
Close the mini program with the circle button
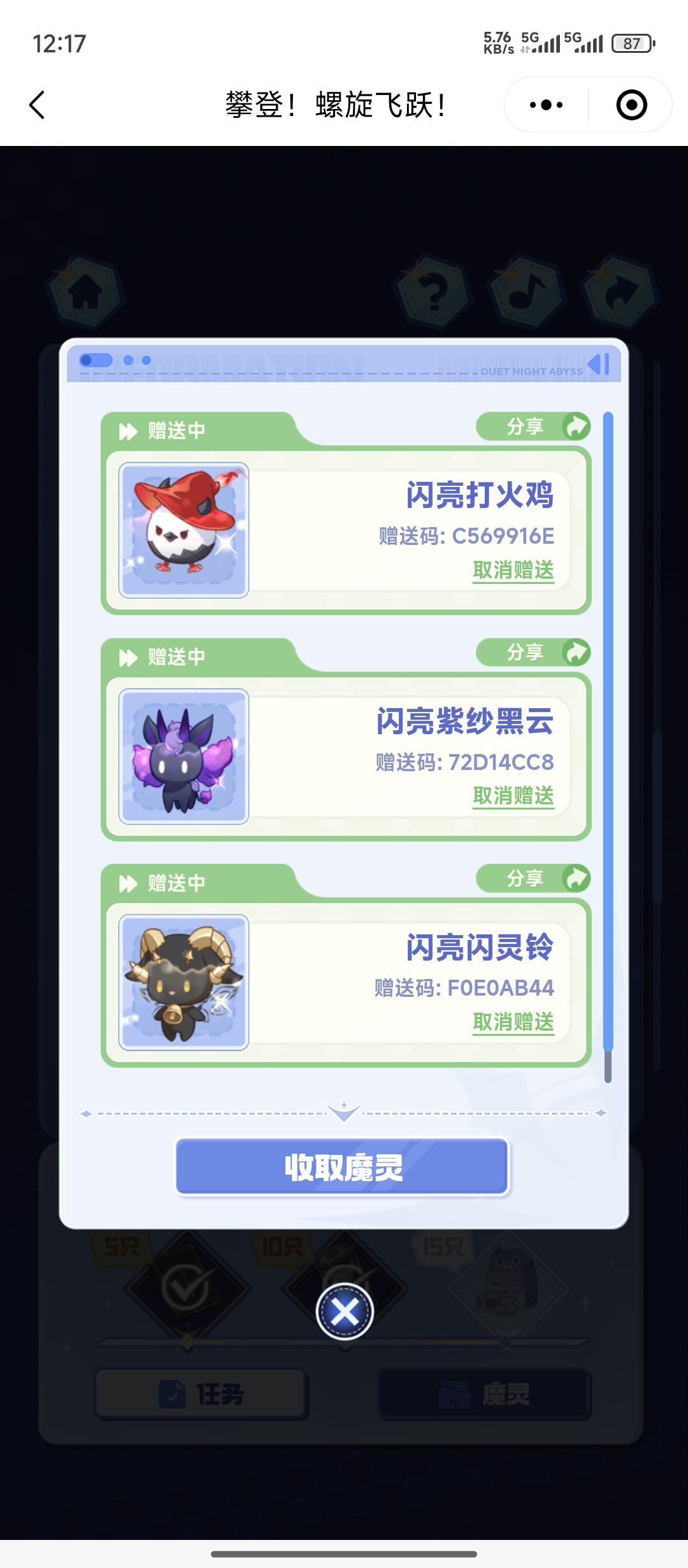coord(631,105)
